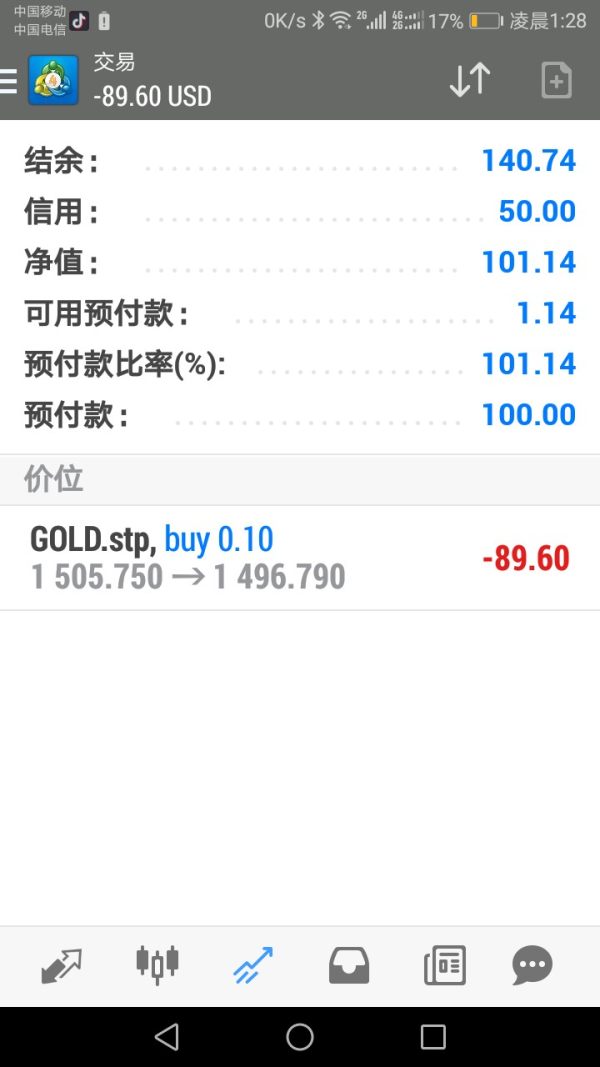The height and width of the screenshot is (1067, 600).
Task: Open the GOLD.stp buy 0.10 position
Action: tap(300, 558)
